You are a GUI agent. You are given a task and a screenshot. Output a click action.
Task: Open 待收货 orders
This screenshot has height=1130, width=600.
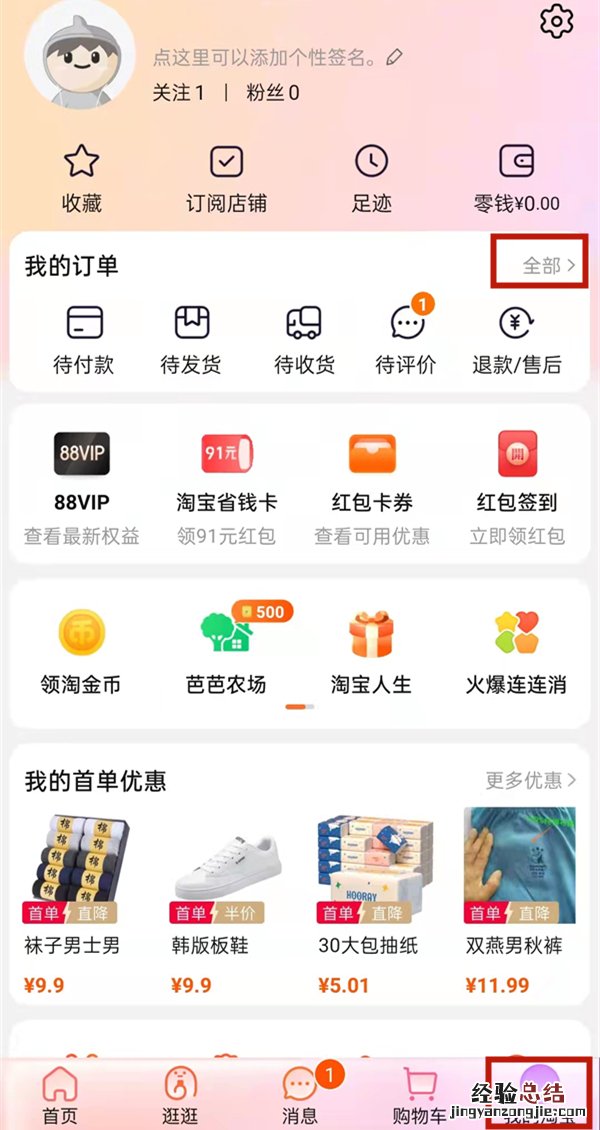[x=304, y=340]
